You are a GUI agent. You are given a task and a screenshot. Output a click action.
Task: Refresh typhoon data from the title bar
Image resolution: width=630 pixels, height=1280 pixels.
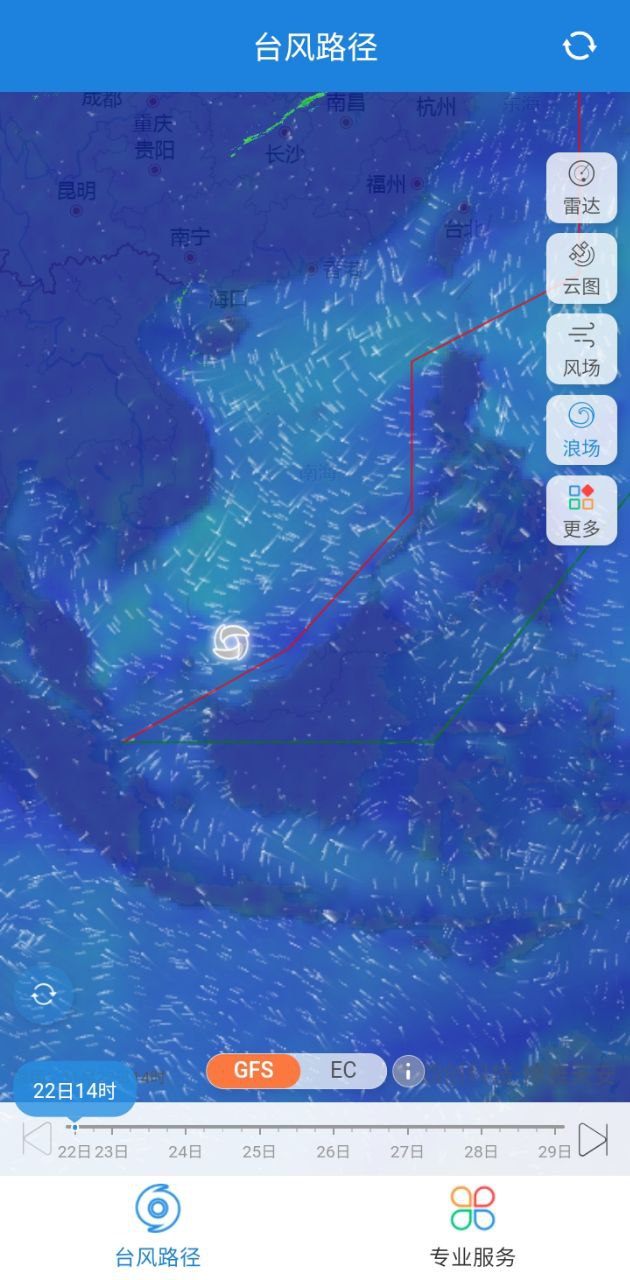(579, 46)
